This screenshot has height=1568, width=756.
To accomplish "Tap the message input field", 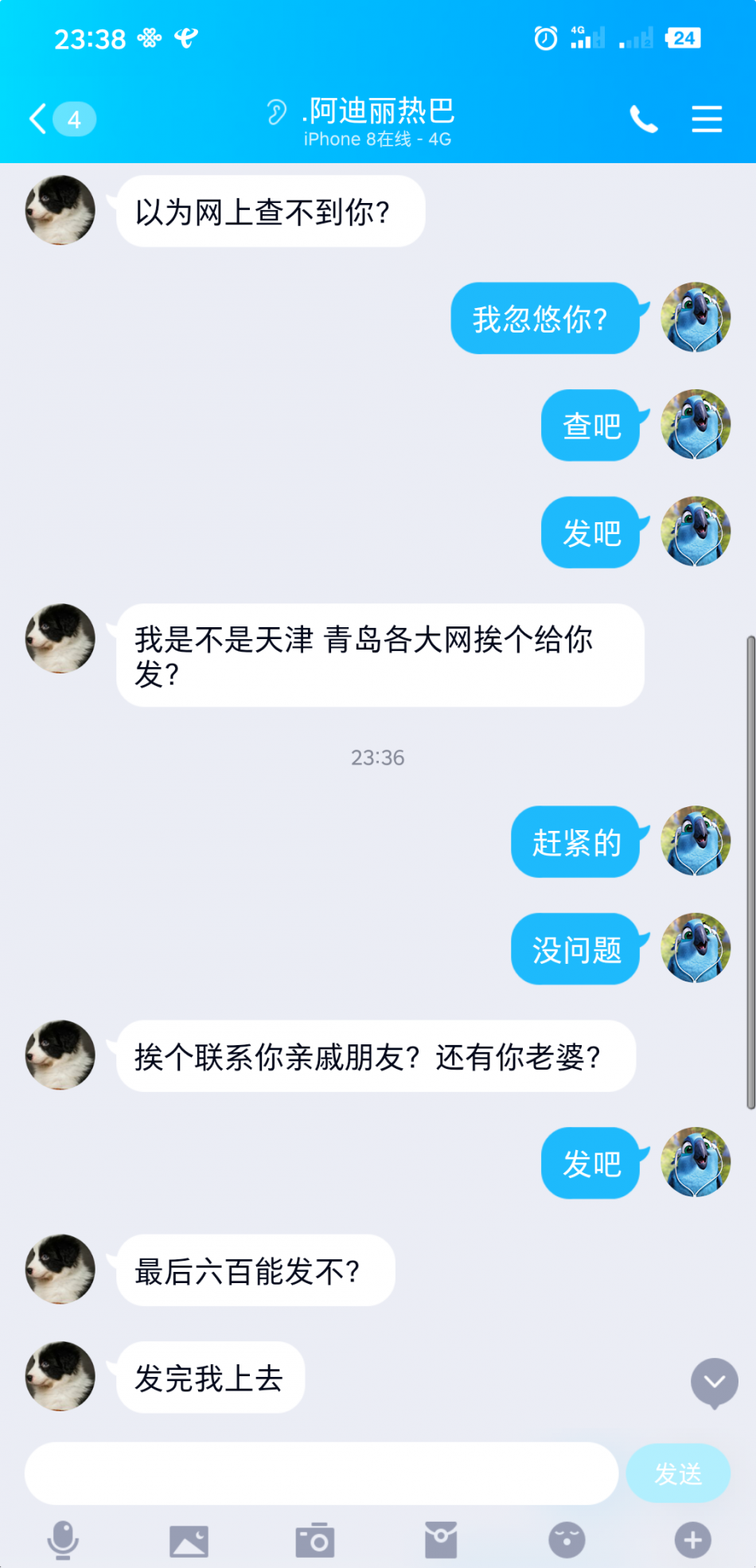I will pyautogui.click(x=321, y=1473).
